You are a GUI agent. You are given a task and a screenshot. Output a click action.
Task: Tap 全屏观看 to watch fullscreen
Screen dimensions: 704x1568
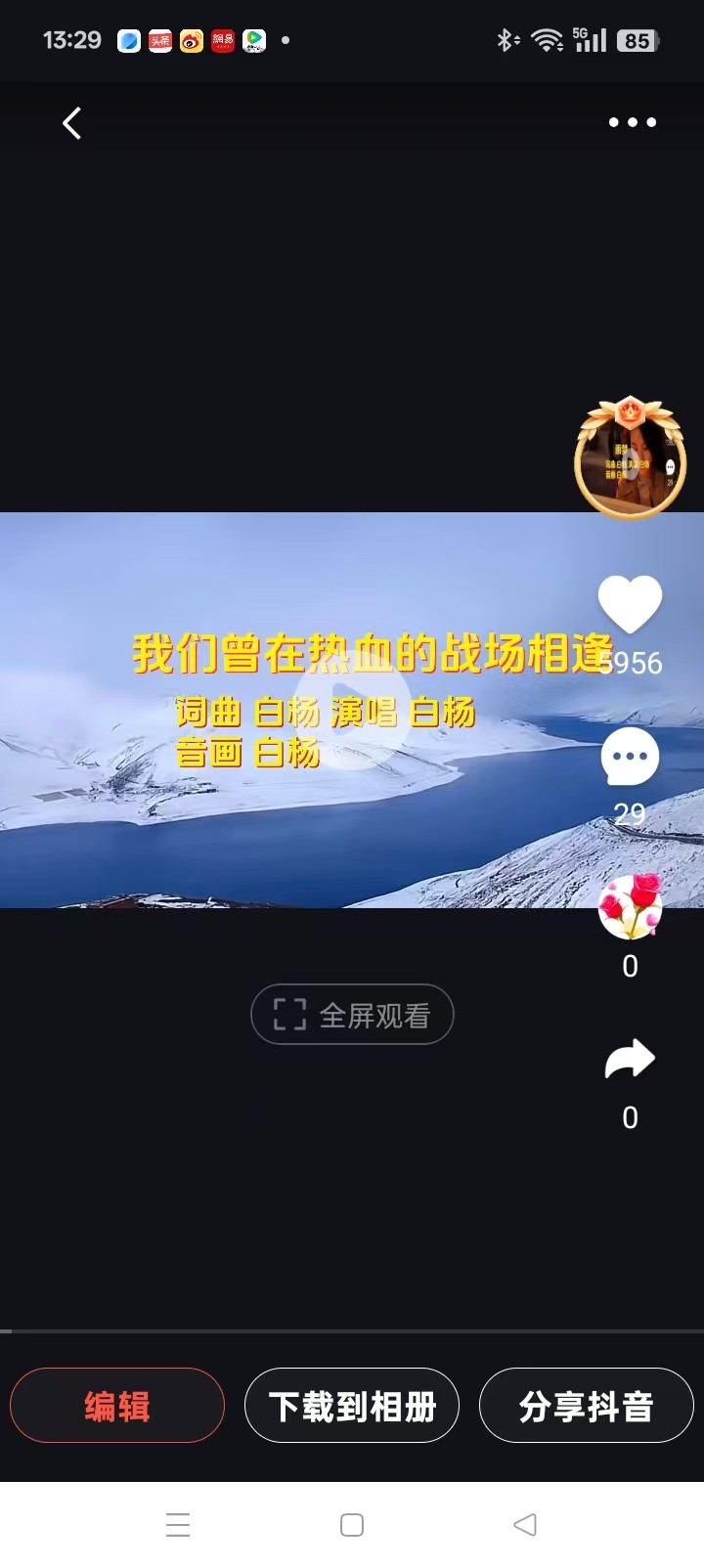coord(352,1015)
